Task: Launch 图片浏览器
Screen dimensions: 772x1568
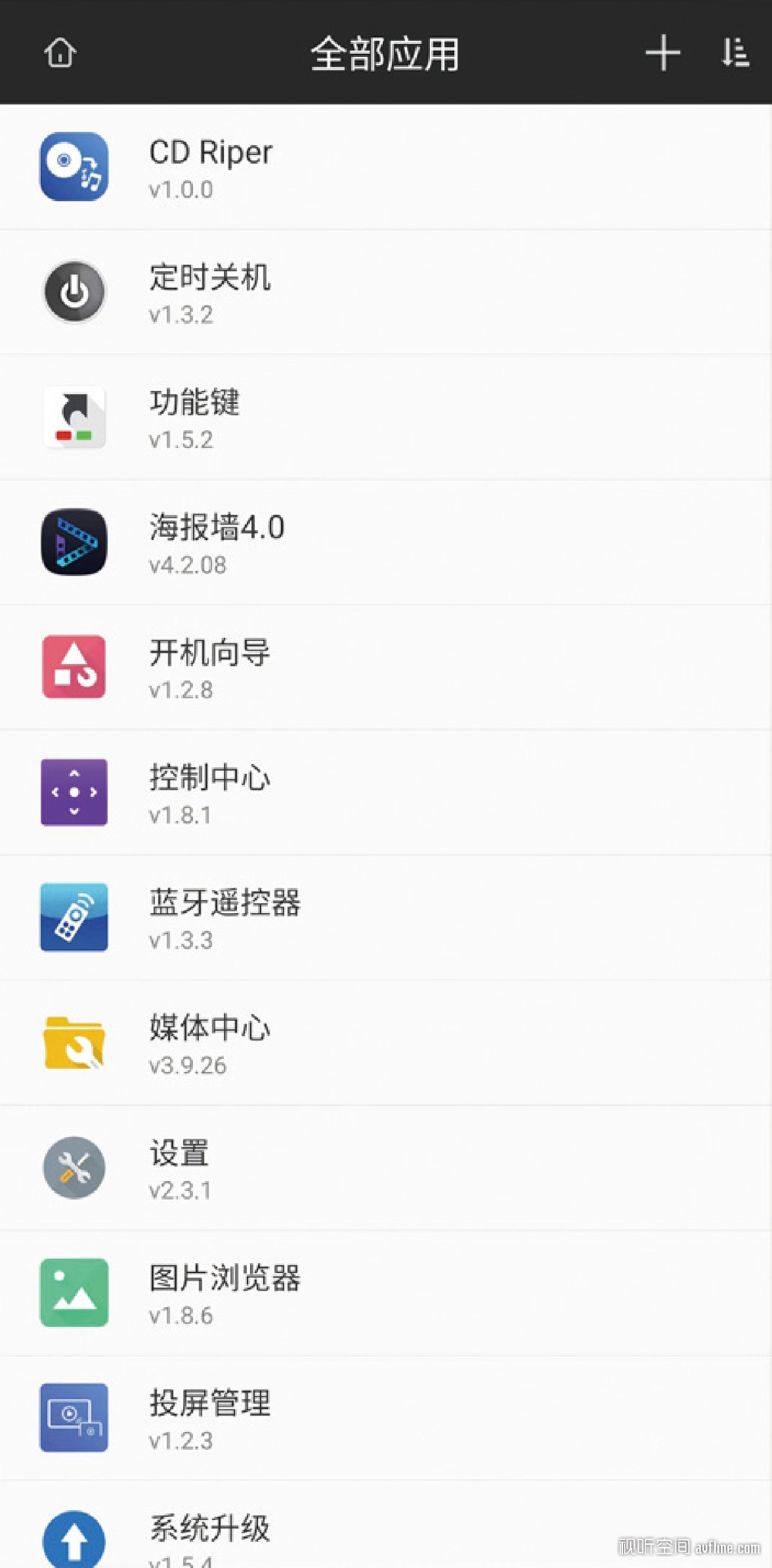Action: 386,1293
